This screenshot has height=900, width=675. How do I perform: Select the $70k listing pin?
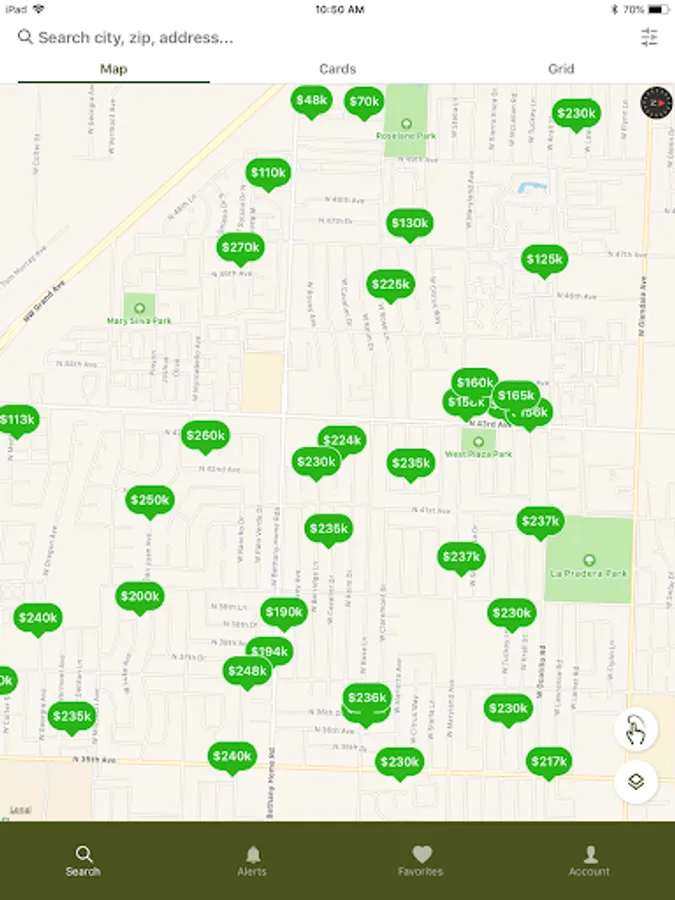pyautogui.click(x=364, y=101)
